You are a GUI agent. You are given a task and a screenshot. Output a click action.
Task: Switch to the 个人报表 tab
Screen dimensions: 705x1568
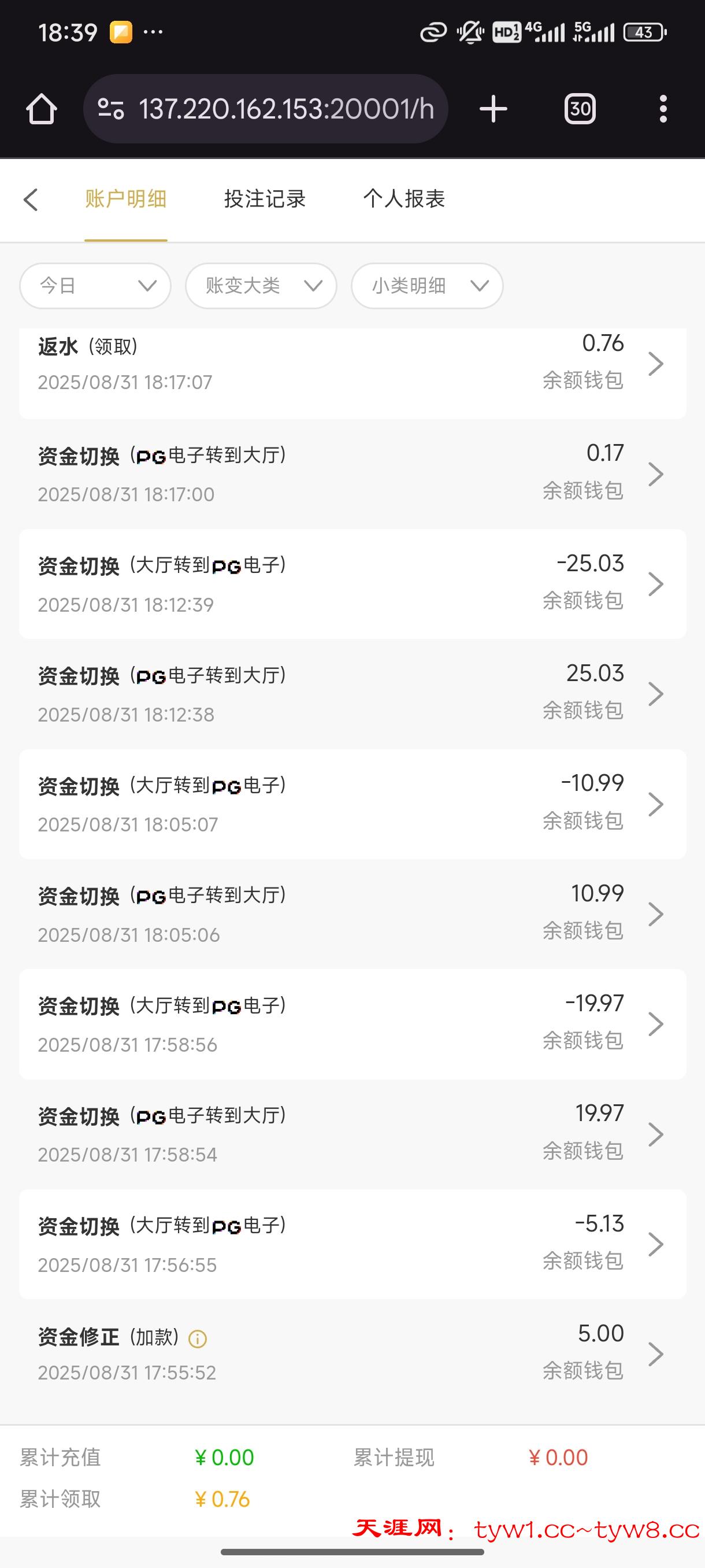(x=404, y=199)
